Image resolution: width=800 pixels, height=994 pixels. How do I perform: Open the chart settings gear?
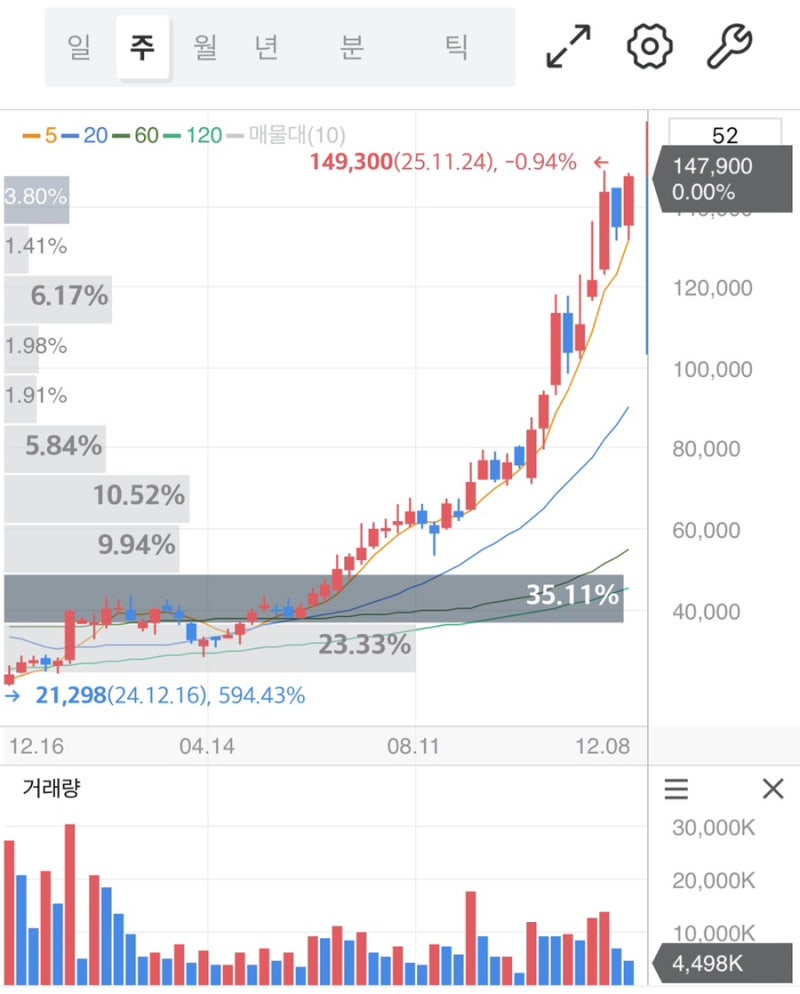point(648,45)
